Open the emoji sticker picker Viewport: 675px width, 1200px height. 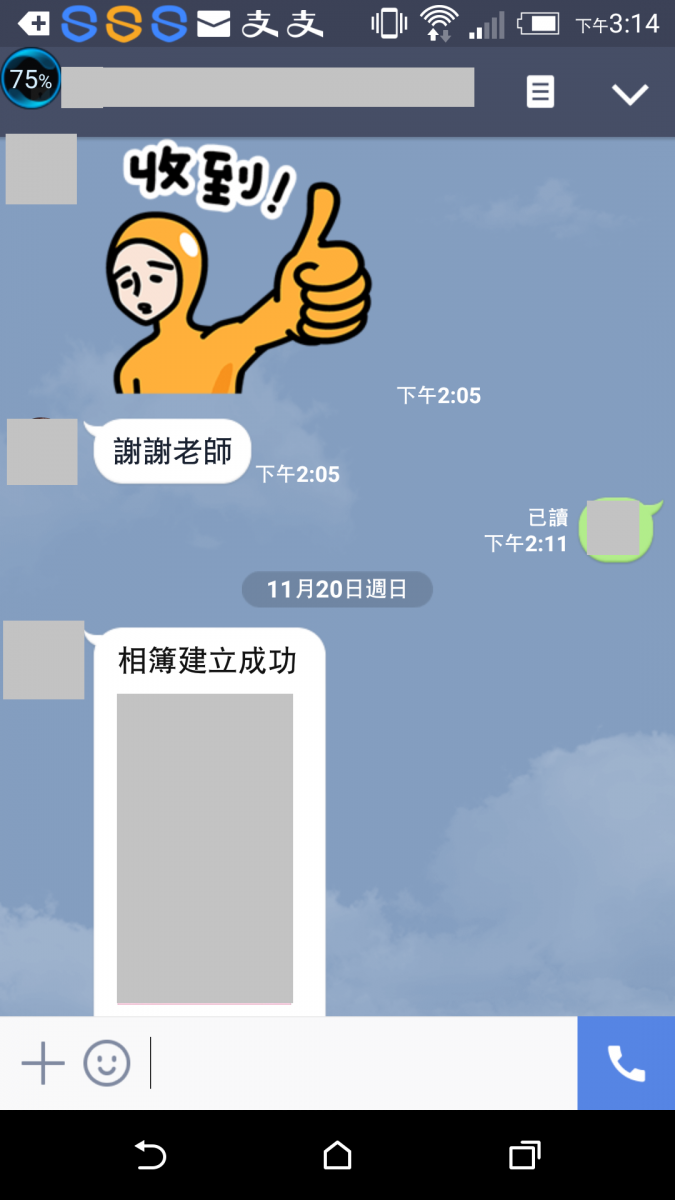[107, 1063]
